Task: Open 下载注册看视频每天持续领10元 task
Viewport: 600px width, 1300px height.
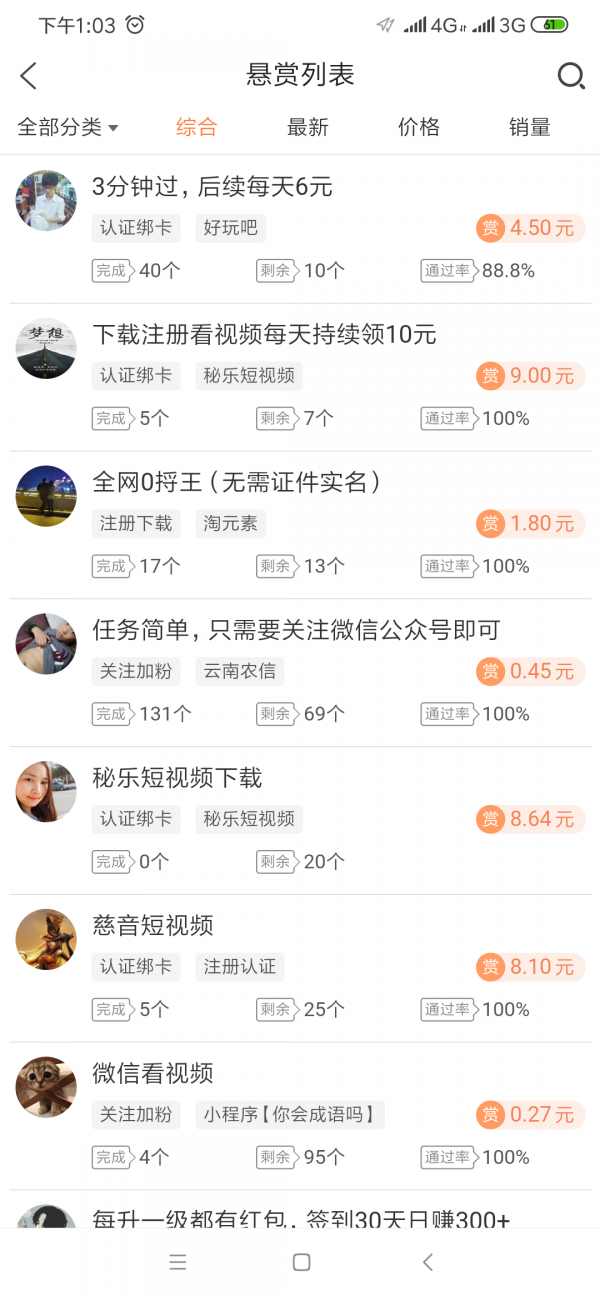Action: click(x=264, y=335)
